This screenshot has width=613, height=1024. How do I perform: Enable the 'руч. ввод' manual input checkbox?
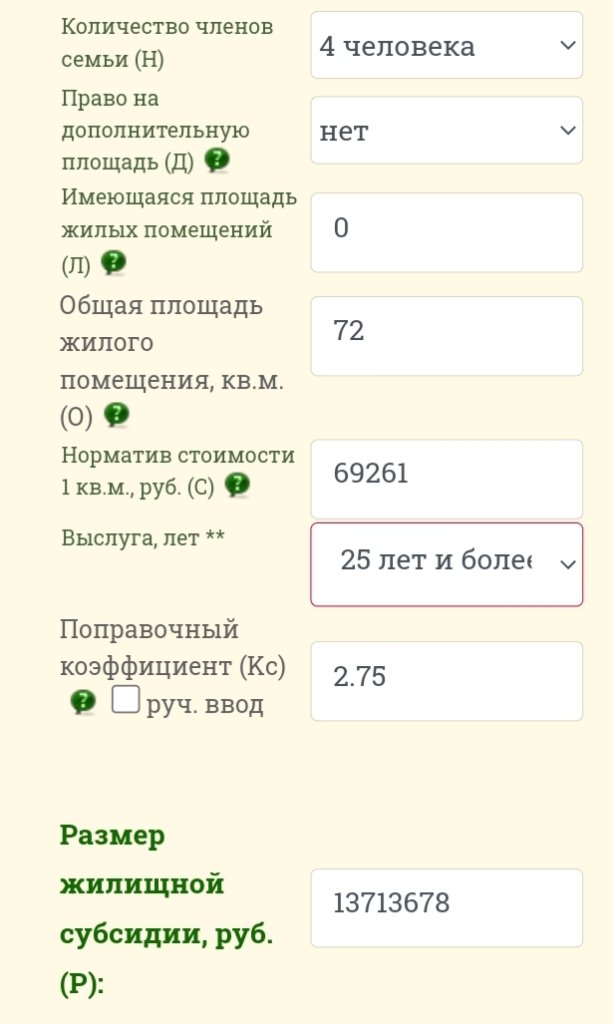[x=125, y=701]
